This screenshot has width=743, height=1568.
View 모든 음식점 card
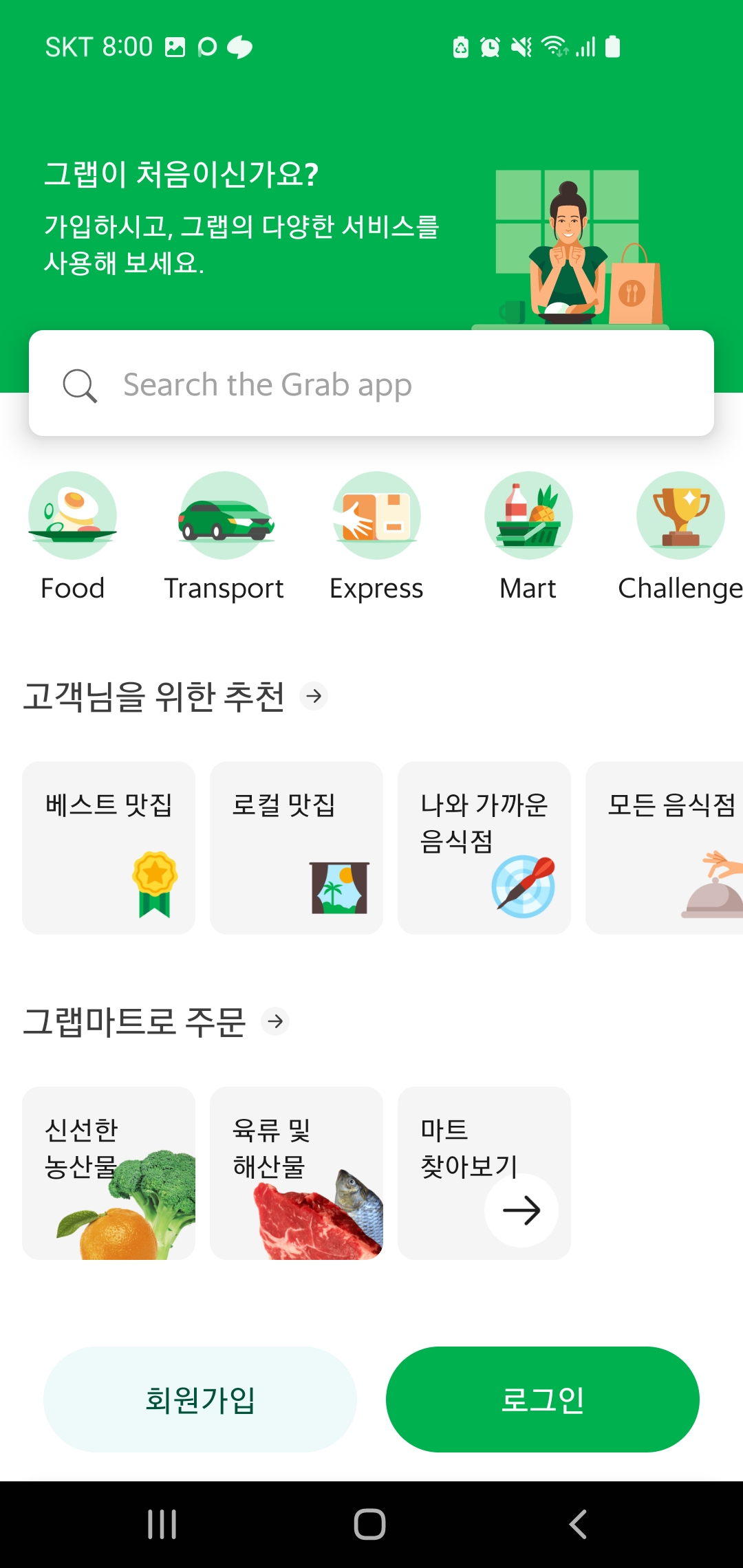(671, 847)
